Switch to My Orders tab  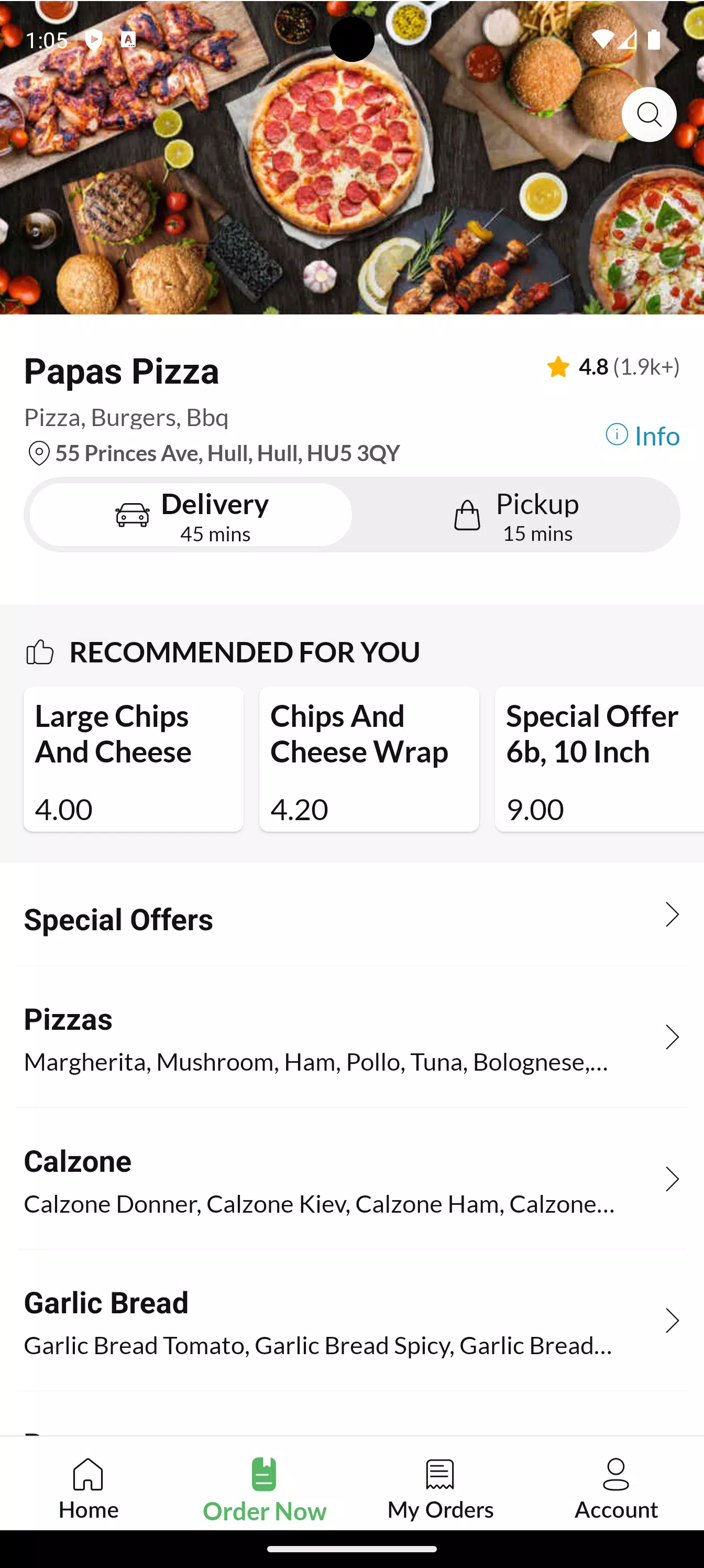(x=440, y=1488)
